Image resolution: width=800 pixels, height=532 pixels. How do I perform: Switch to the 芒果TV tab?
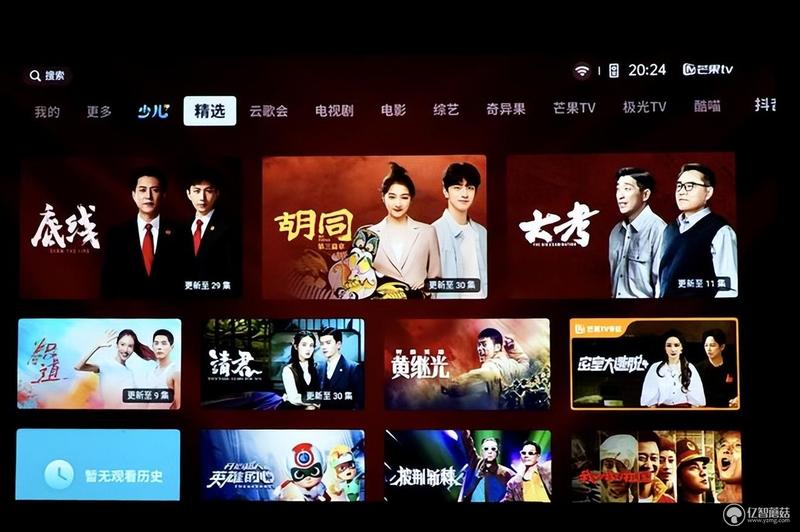(x=574, y=108)
